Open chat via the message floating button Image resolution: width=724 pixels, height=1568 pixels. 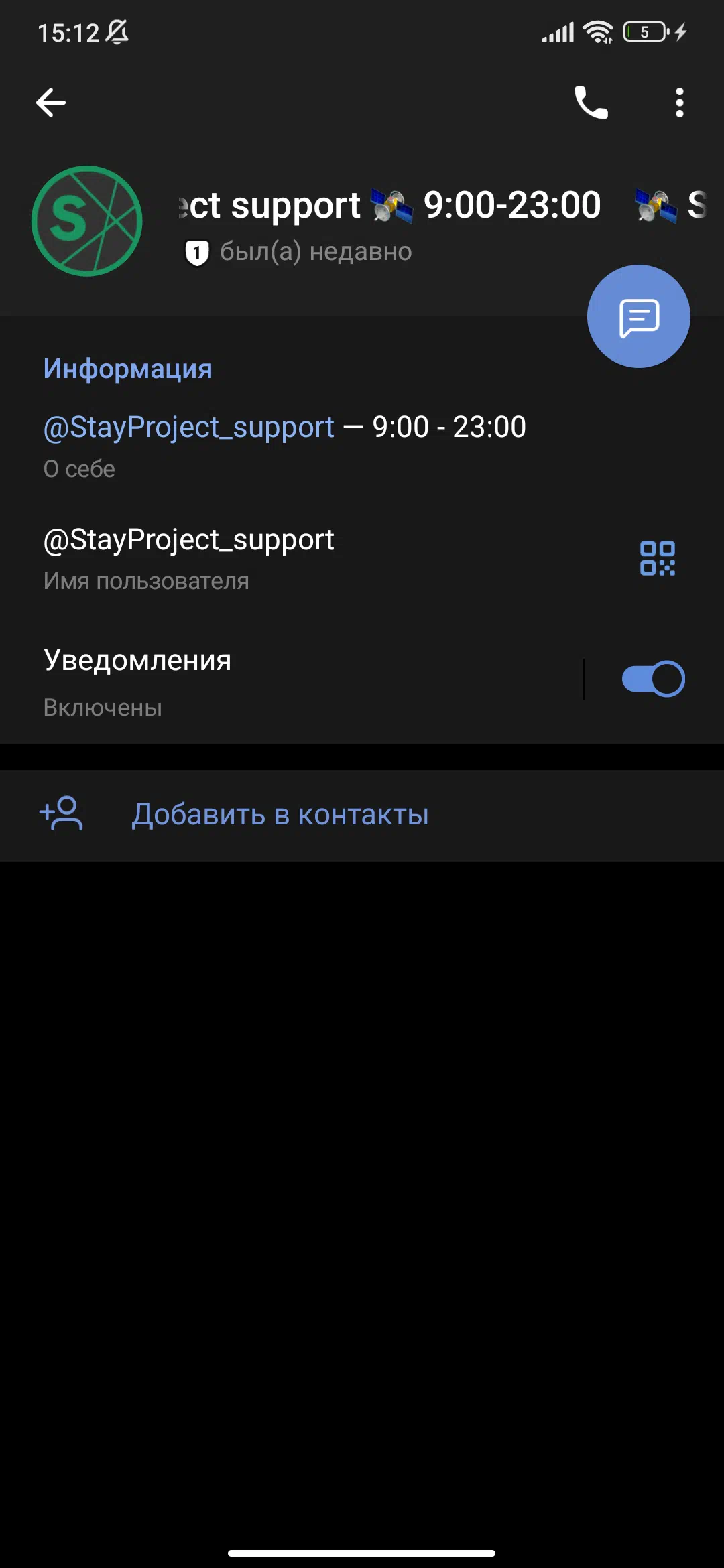point(639,316)
